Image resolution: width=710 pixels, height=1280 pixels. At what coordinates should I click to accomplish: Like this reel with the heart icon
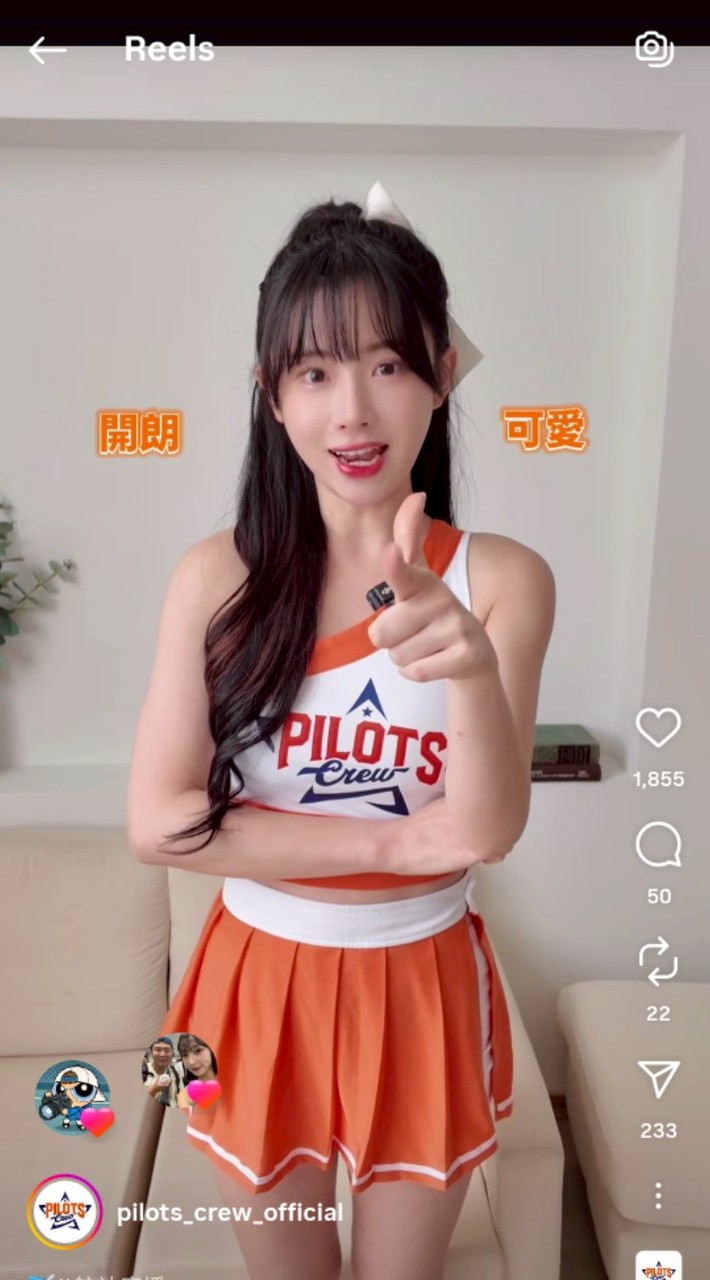[x=658, y=728]
